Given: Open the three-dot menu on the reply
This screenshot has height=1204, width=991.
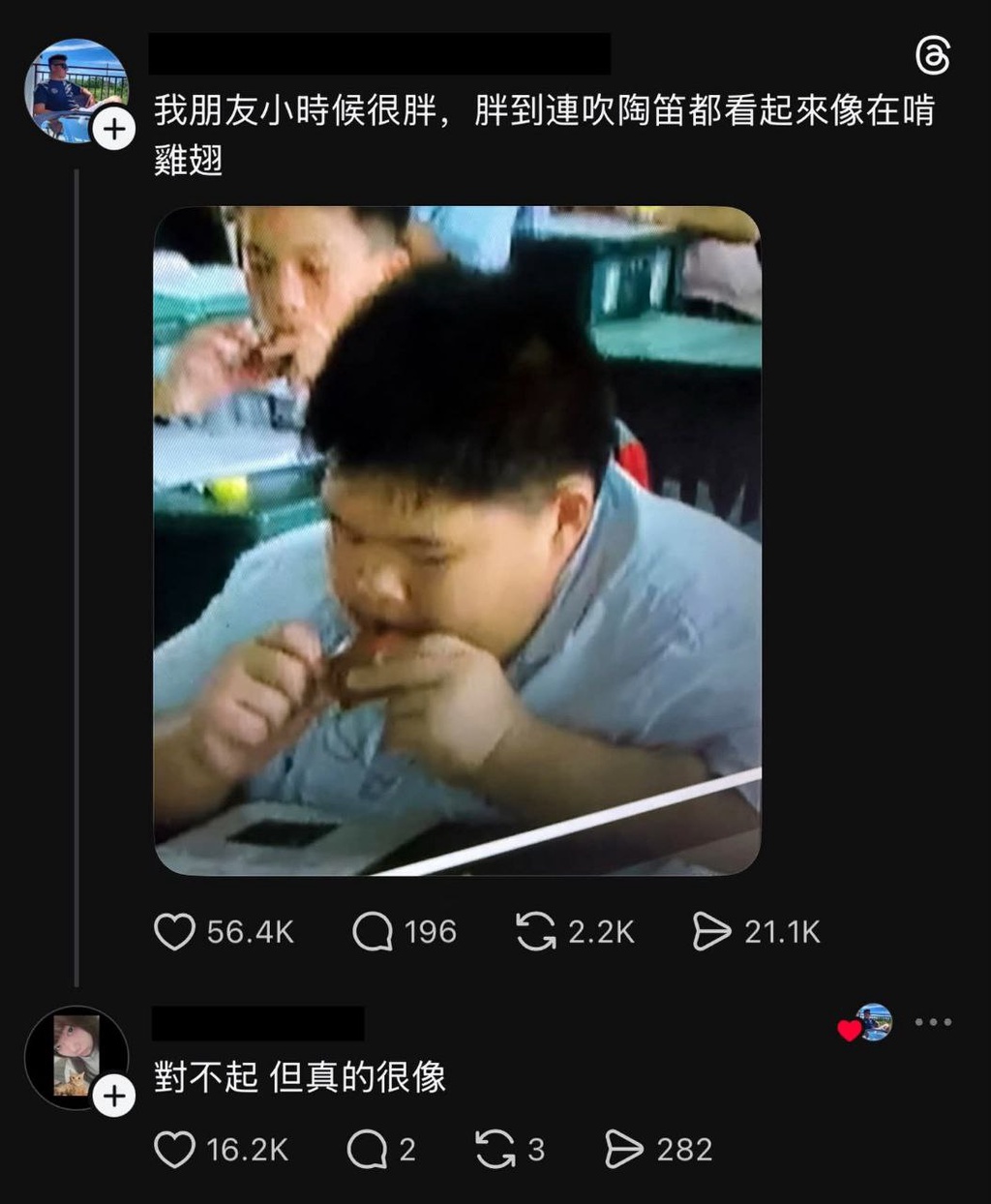Looking at the screenshot, I should click(x=933, y=1022).
